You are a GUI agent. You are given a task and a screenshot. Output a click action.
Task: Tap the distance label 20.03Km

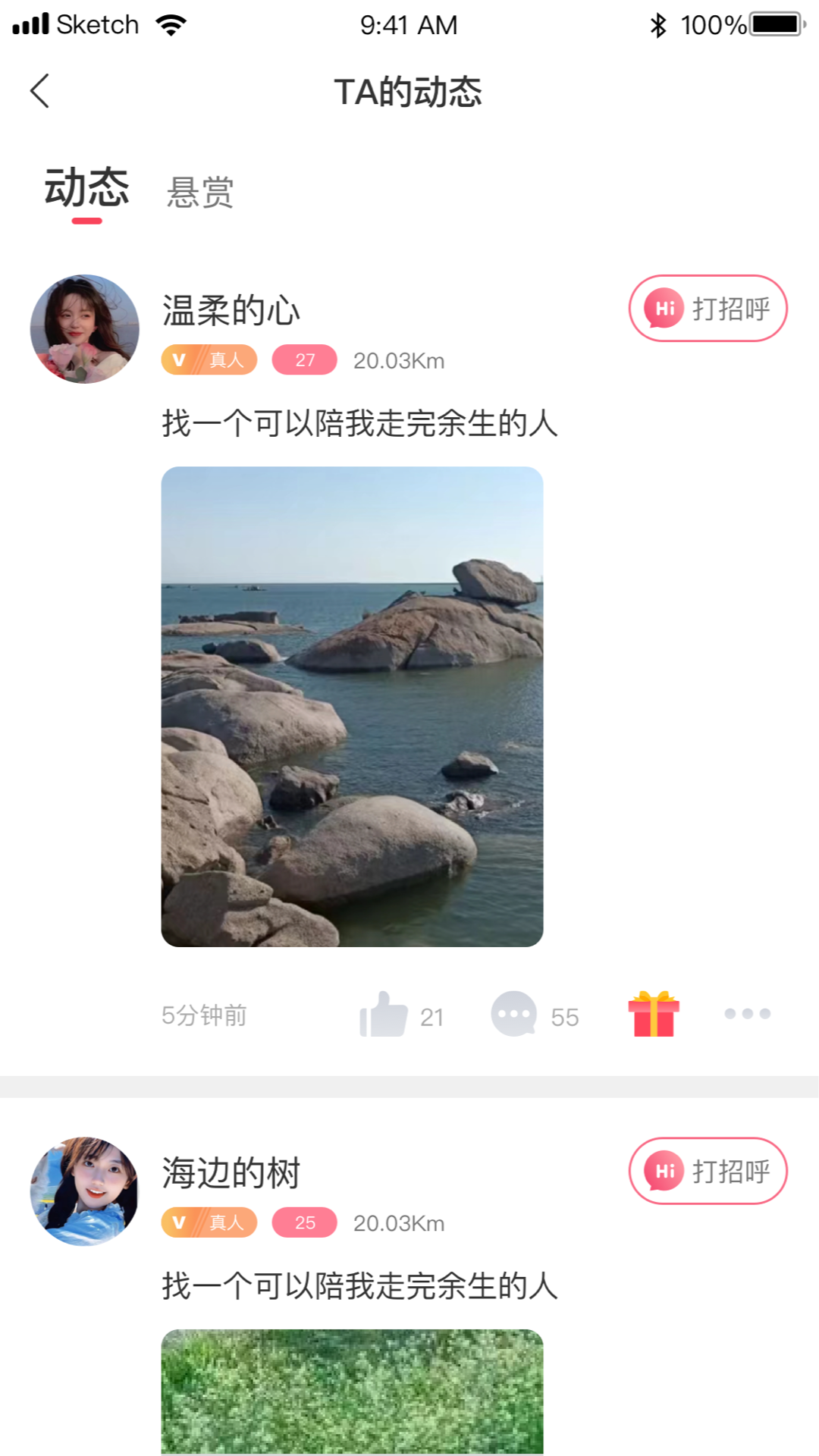[398, 360]
